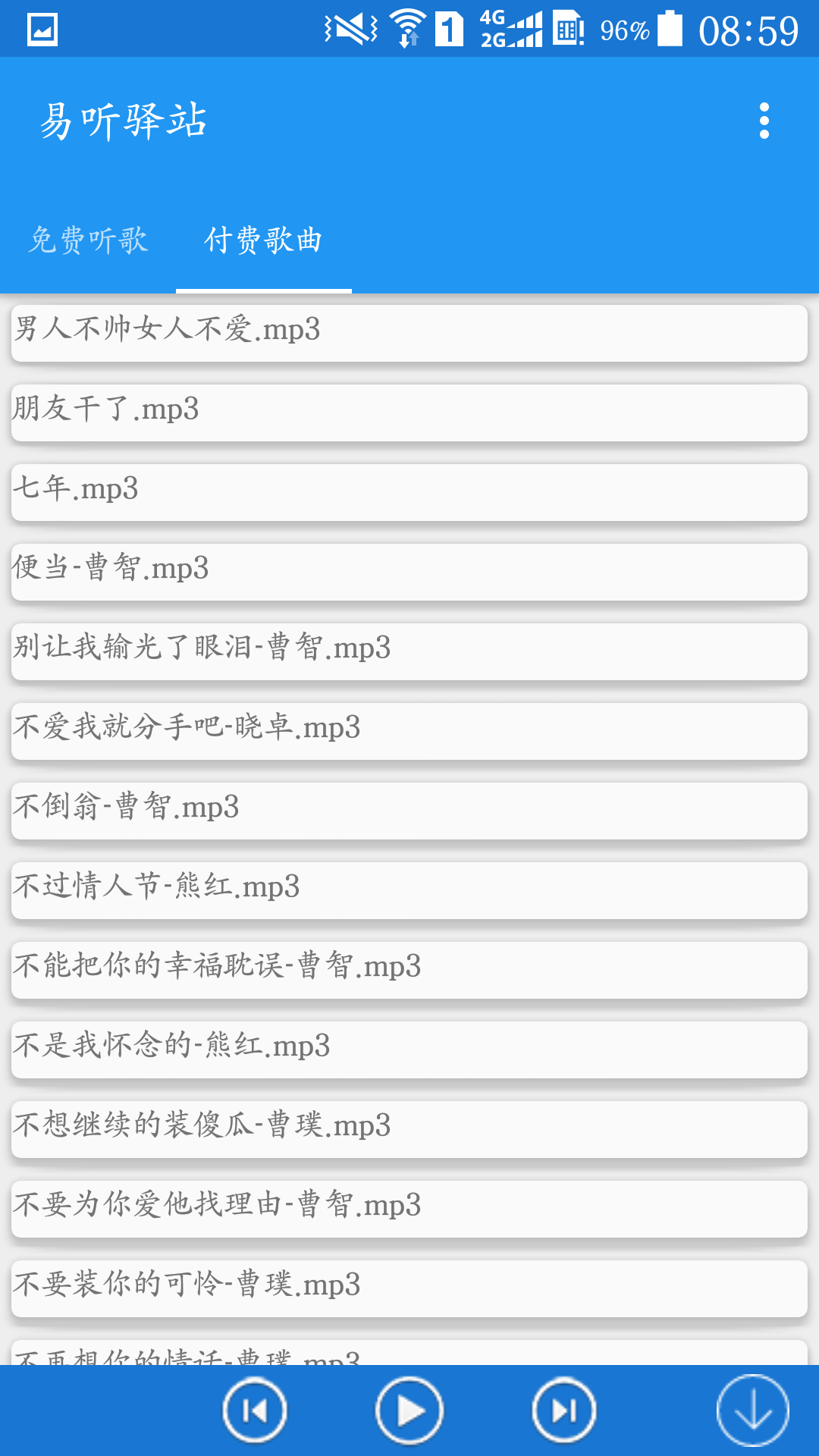The image size is (819, 1456).
Task: Open 不是我怀念的-熊红.mp3
Action: 409,1049
